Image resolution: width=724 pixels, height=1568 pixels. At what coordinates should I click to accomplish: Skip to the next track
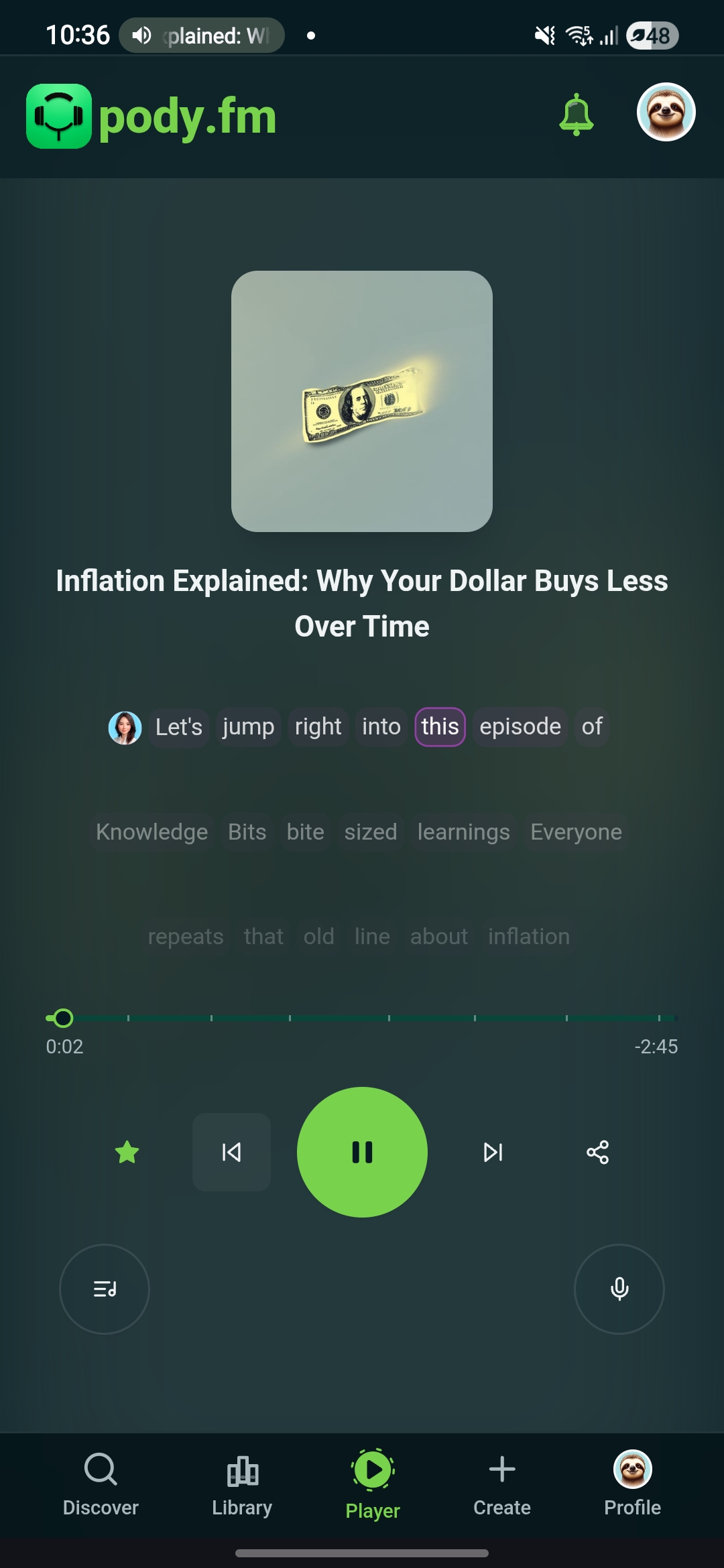pos(493,1152)
